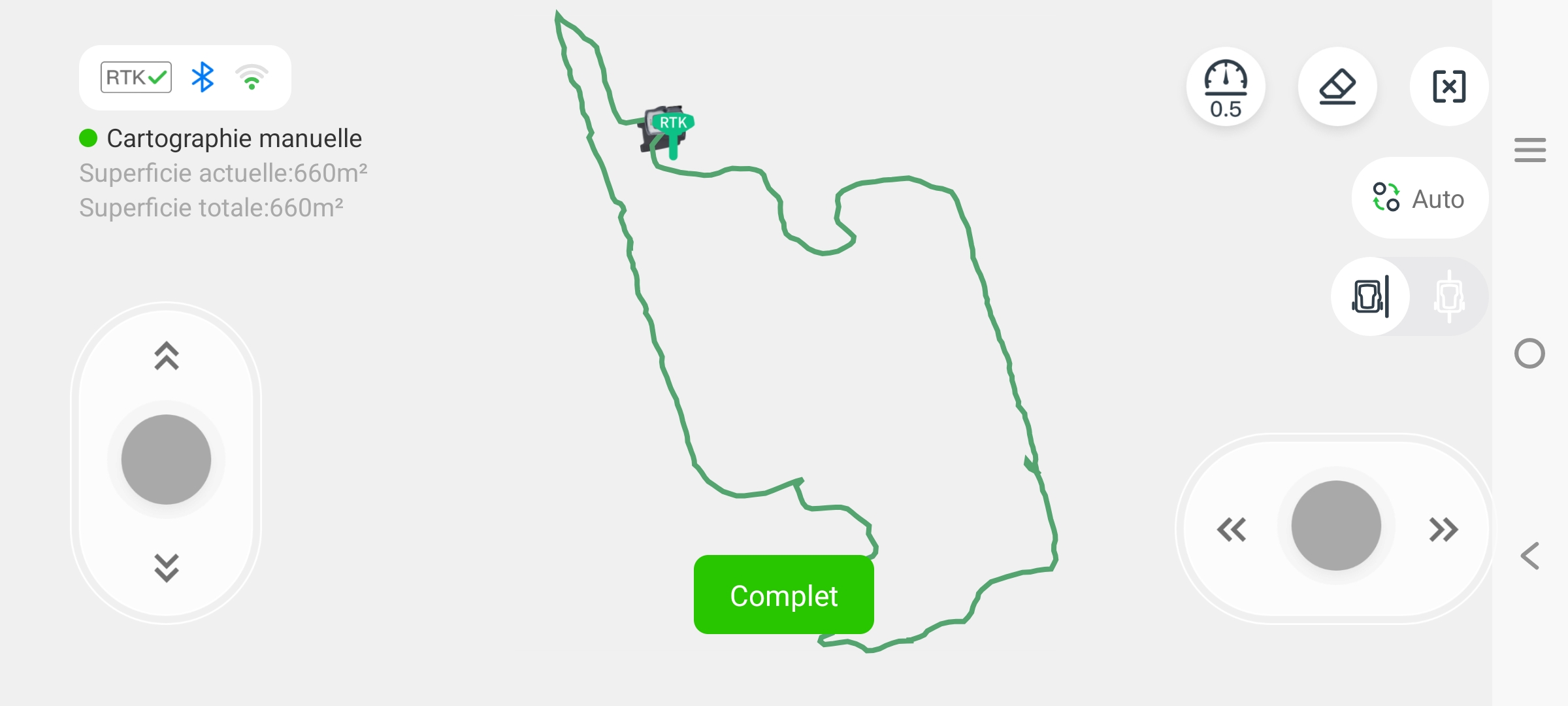The height and width of the screenshot is (706, 1568).
Task: Select the mower center-alignment mode
Action: [1449, 297]
